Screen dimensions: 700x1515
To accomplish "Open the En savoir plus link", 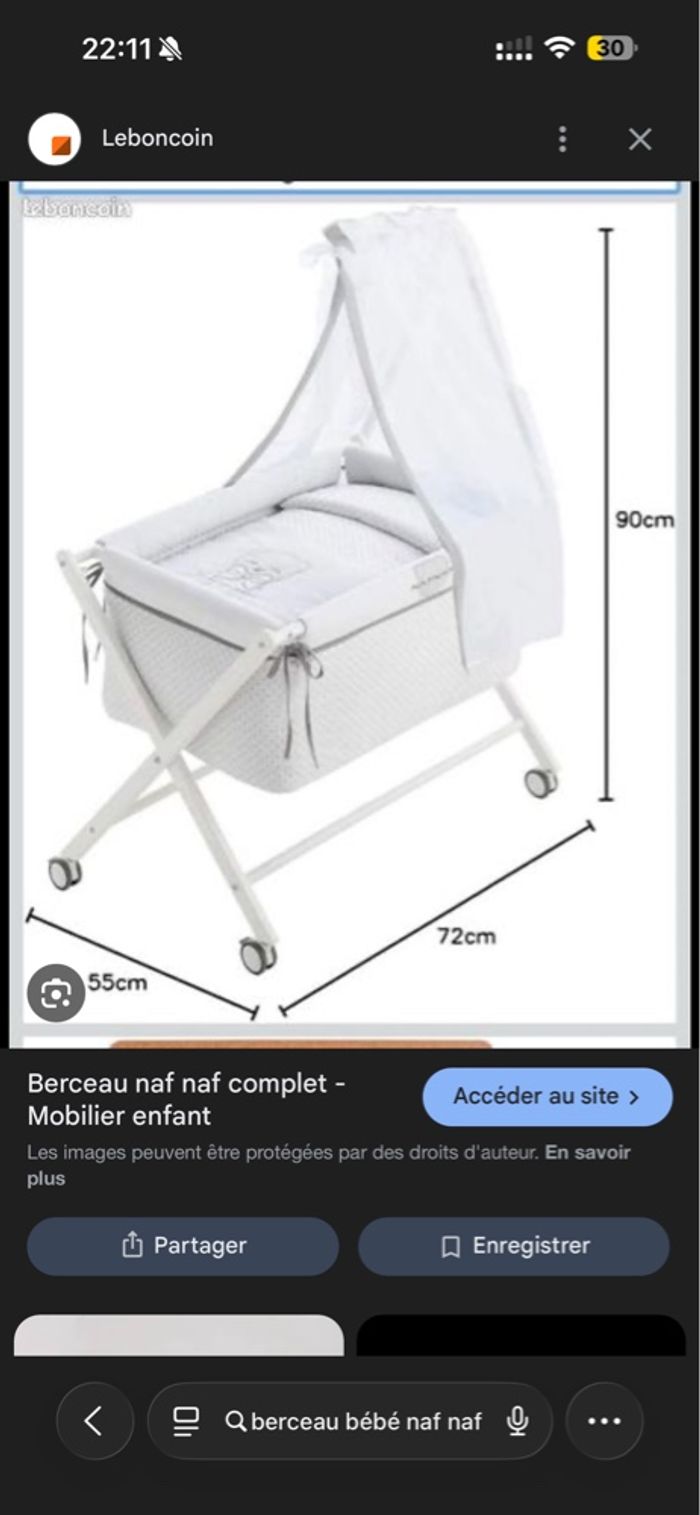I will point(588,1153).
